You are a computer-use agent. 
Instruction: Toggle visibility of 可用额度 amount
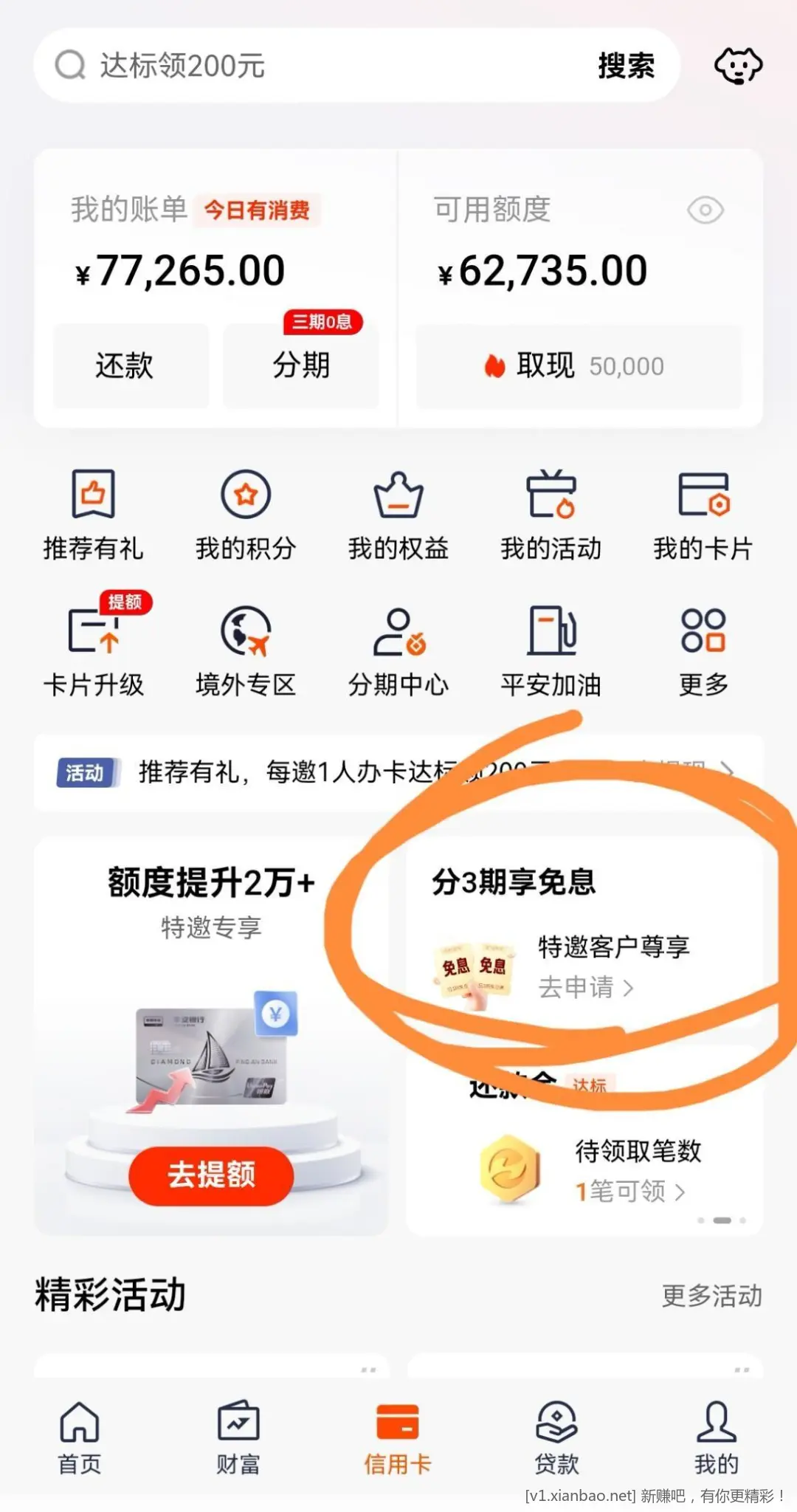click(x=705, y=210)
